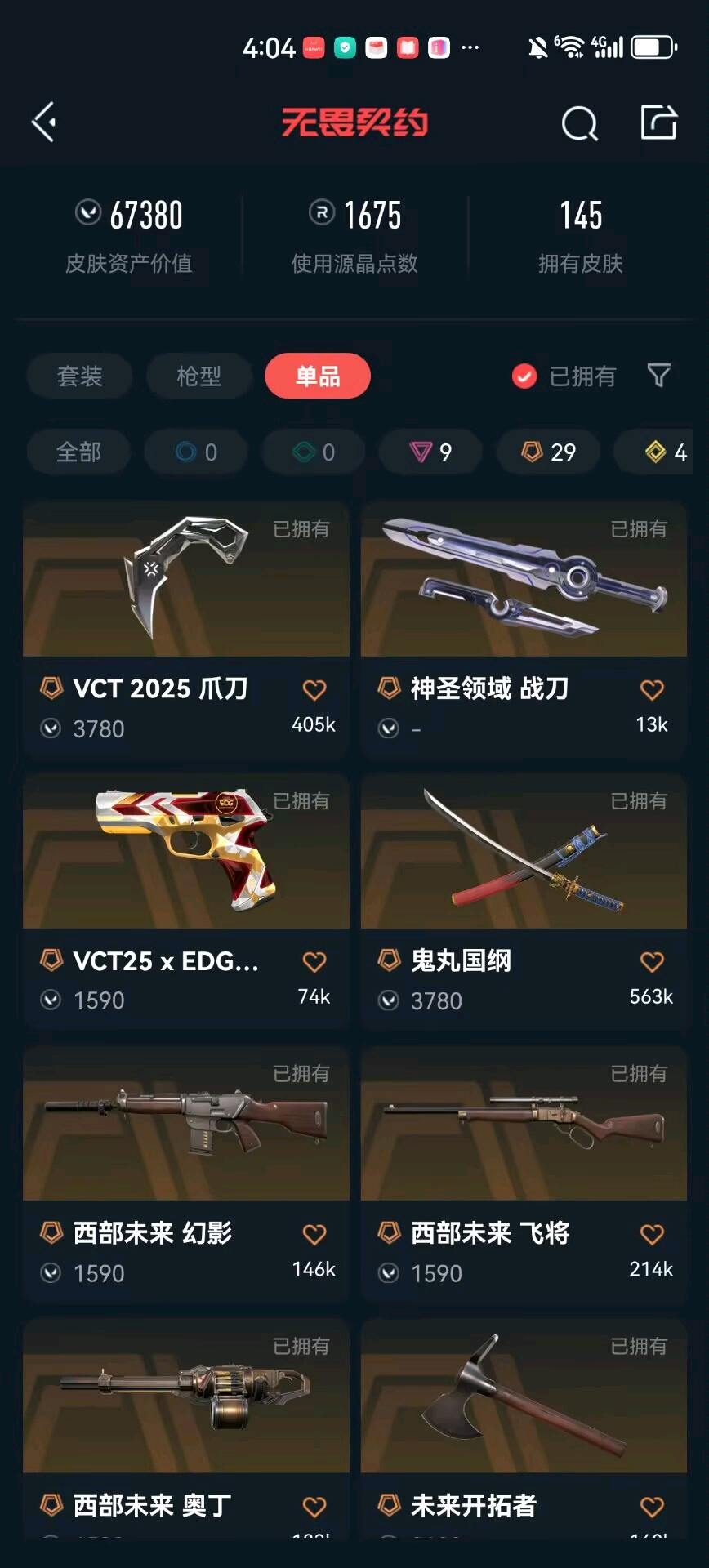The width and height of the screenshot is (709, 1568).
Task: Filter by the orange tier with 29 skins
Action: (549, 452)
